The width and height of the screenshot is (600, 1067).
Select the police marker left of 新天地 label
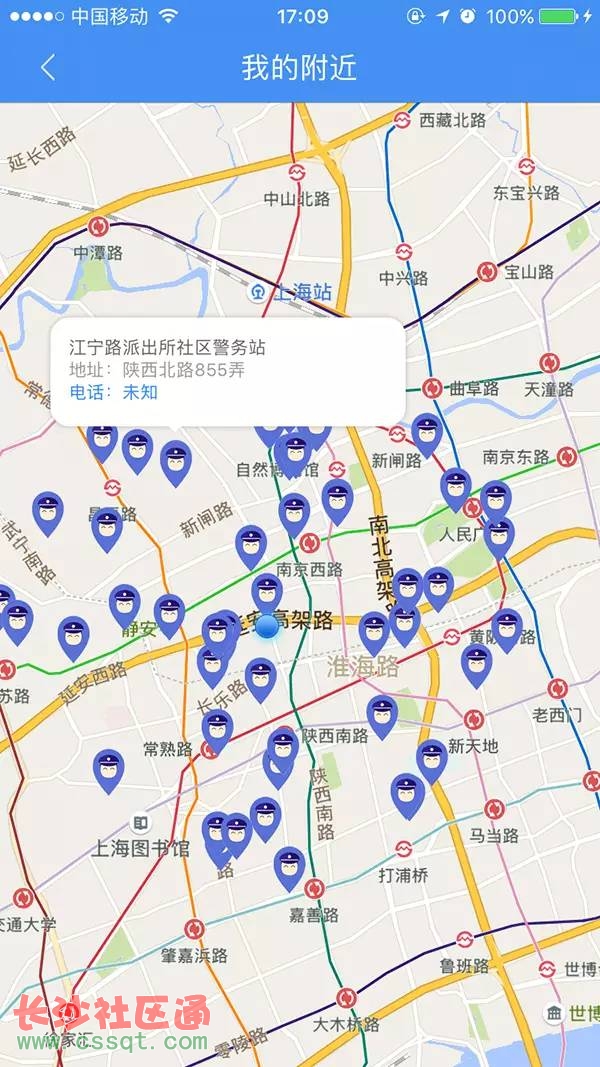(432, 762)
